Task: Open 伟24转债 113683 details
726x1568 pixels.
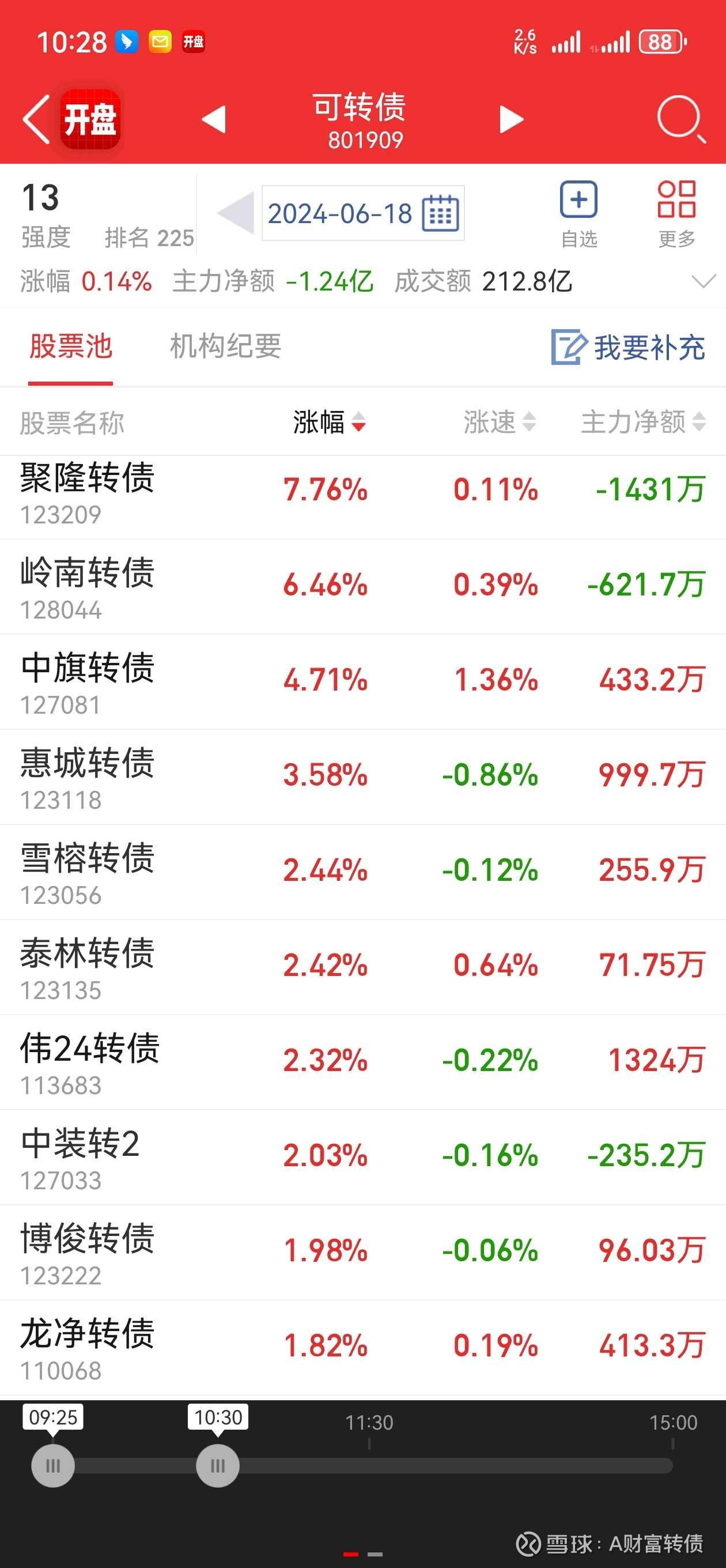Action: tap(362, 1062)
